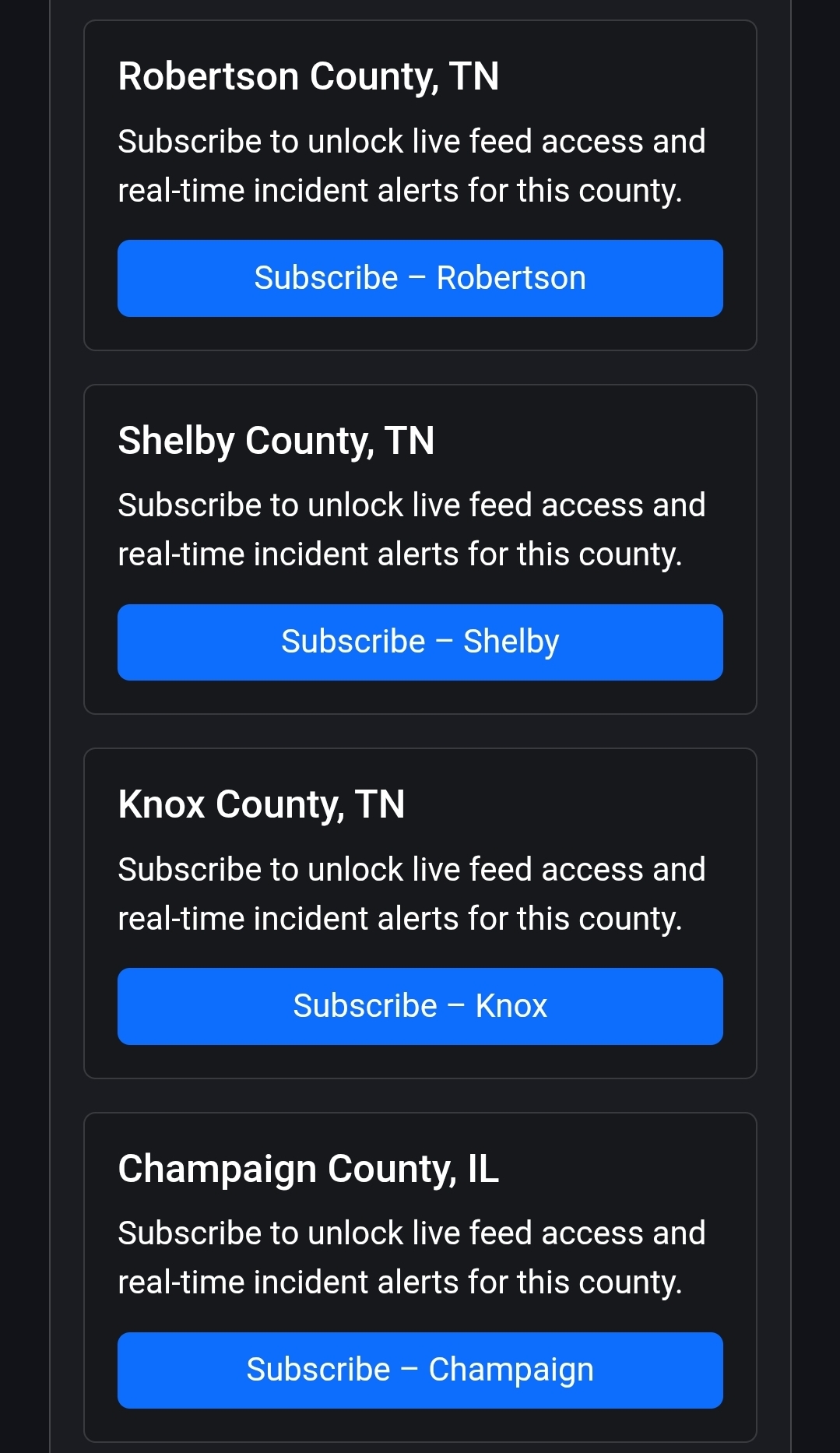Viewport: 840px width, 1453px height.
Task: Unlock real-time alerts for Champaign County
Action: coord(420,1370)
